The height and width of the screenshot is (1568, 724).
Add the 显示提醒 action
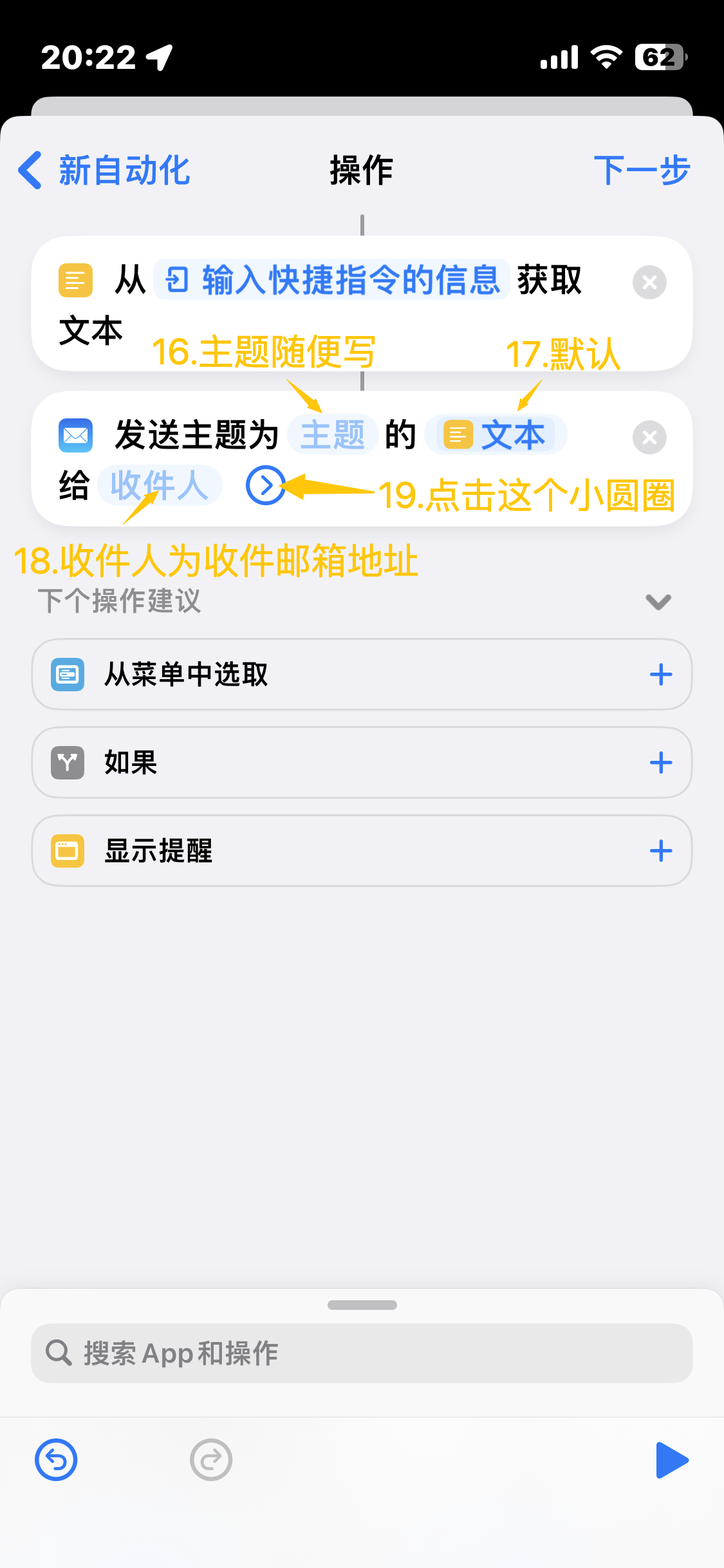tap(661, 851)
